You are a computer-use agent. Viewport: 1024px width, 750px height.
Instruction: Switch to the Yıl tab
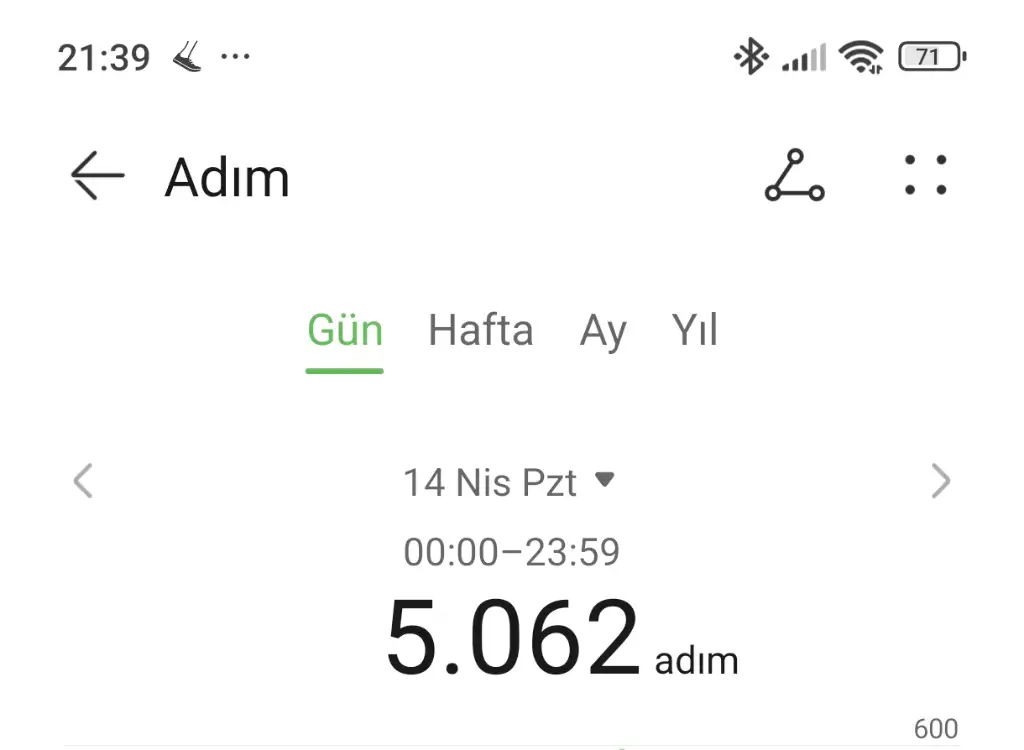click(x=695, y=331)
